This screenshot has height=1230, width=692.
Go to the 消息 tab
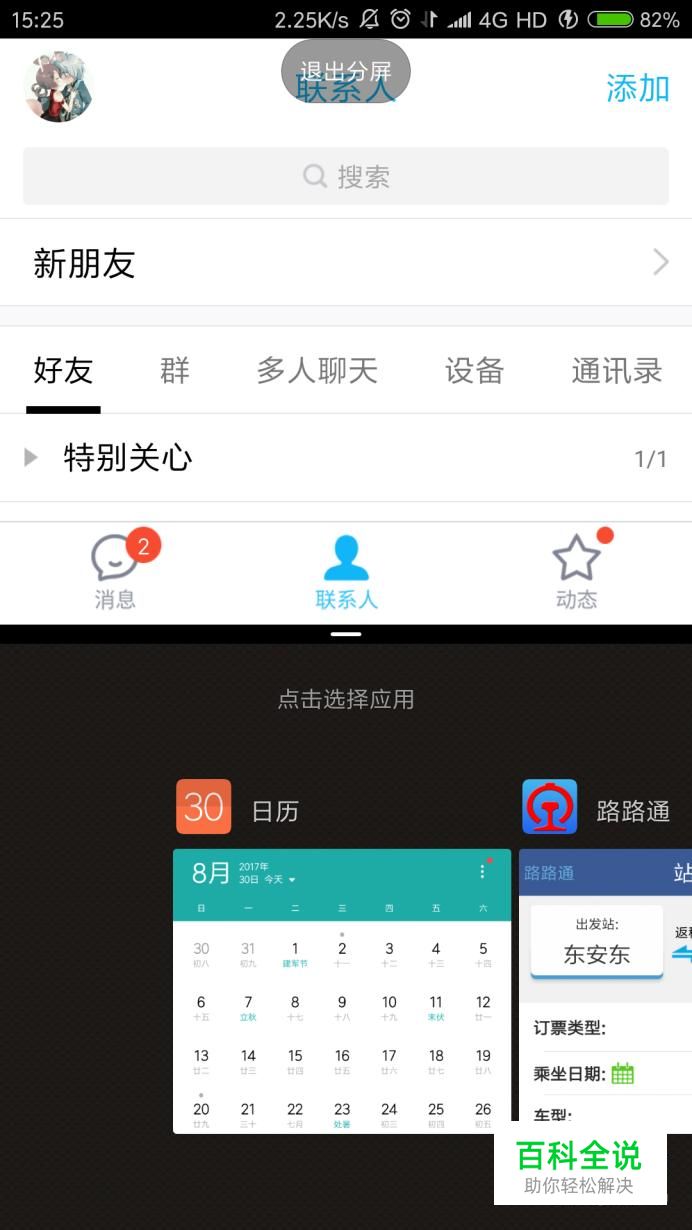(116, 572)
